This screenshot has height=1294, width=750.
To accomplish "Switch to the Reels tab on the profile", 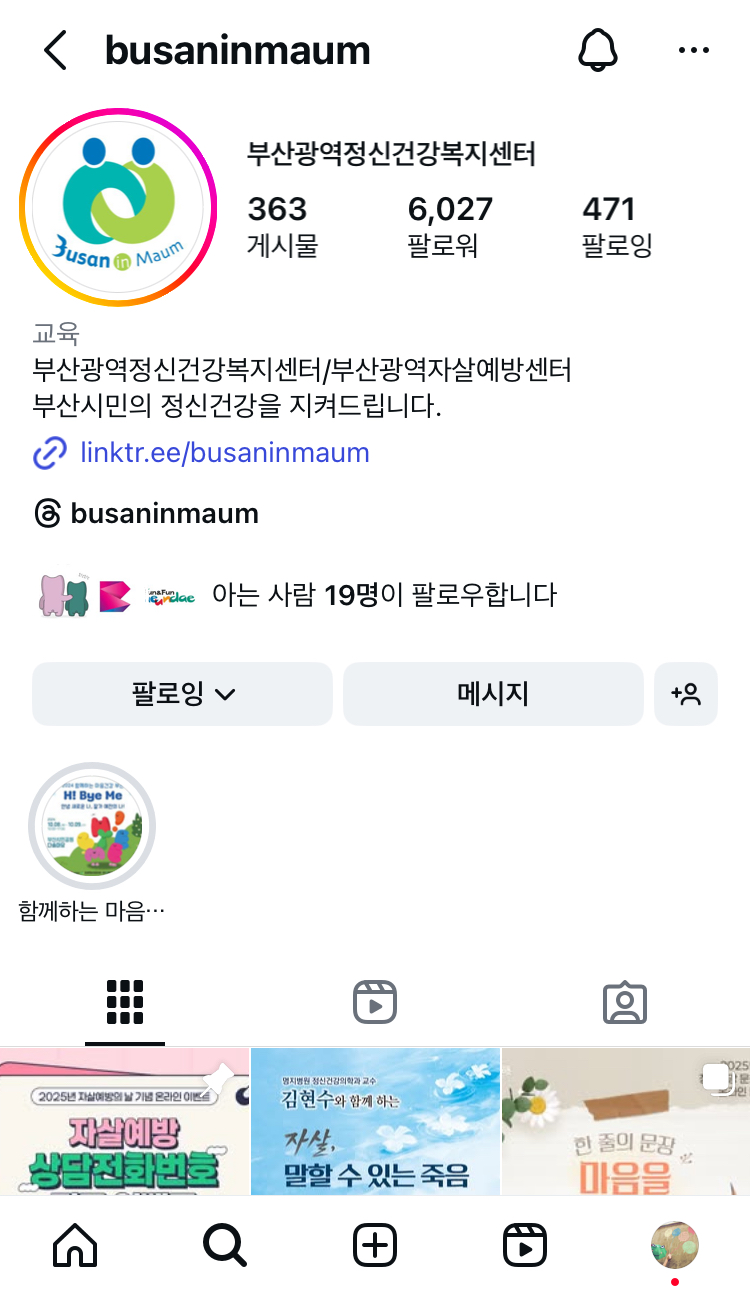I will click(x=375, y=1002).
